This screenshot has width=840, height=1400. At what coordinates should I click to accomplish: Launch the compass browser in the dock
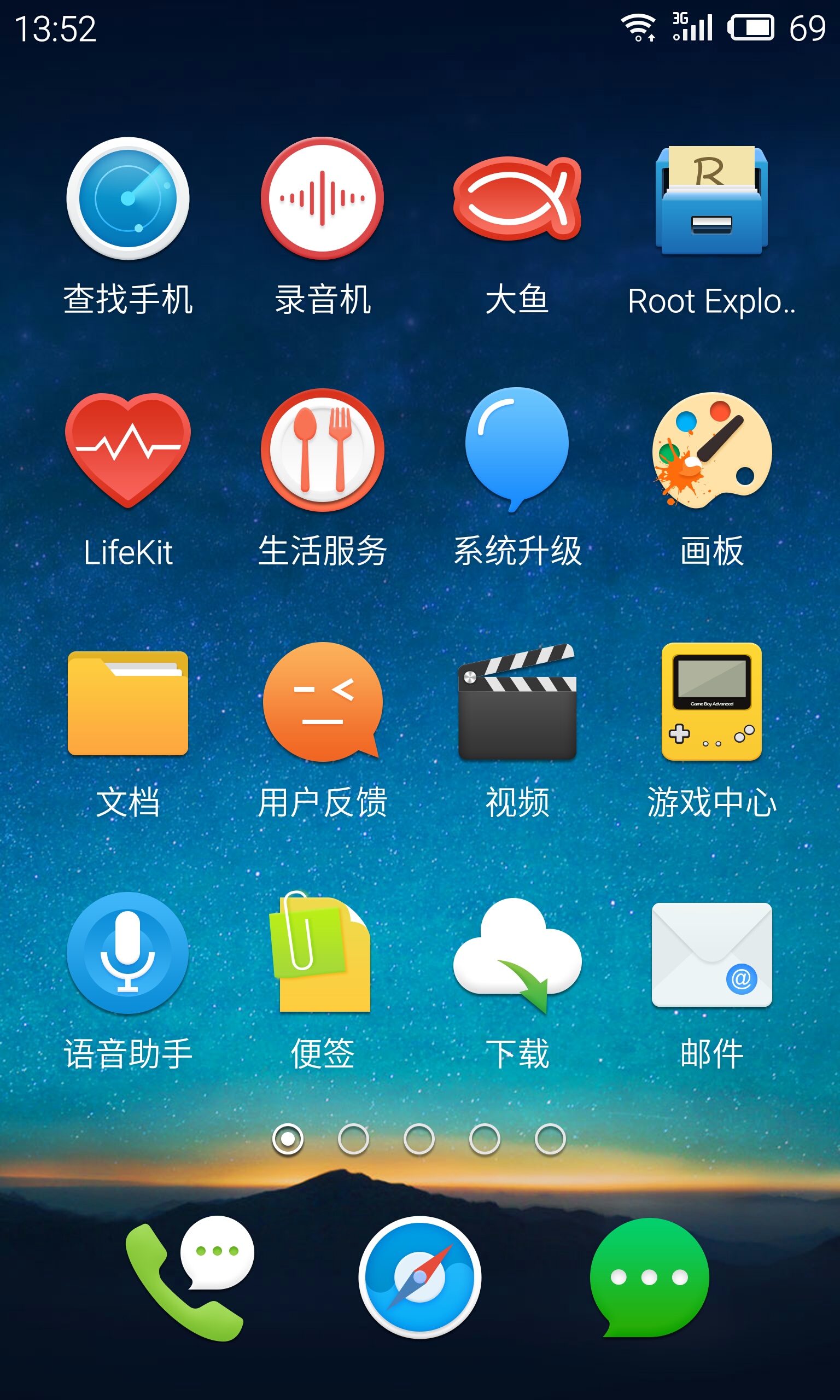point(420,1277)
